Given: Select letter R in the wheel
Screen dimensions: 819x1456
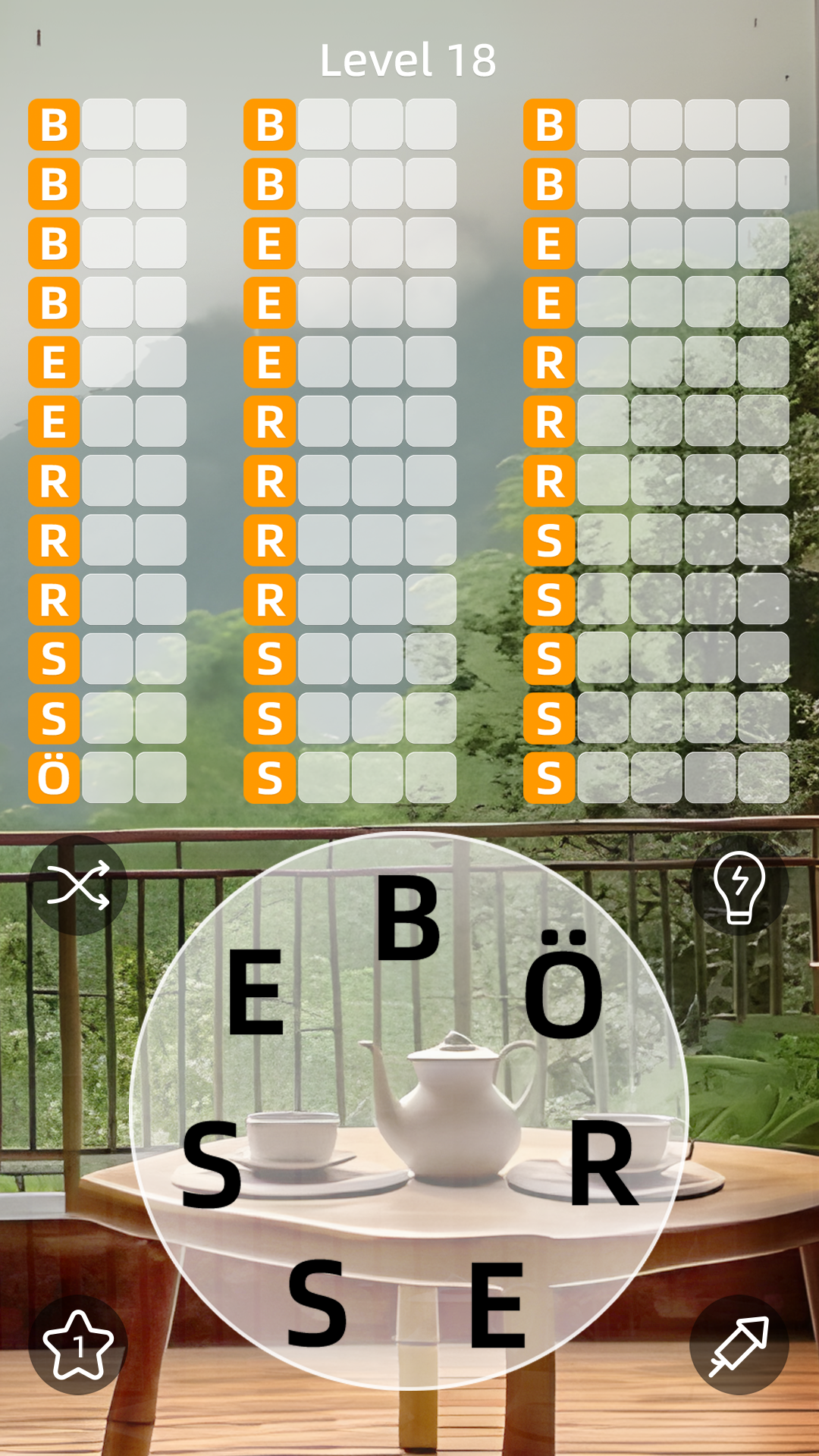Looking at the screenshot, I should (x=603, y=1164).
